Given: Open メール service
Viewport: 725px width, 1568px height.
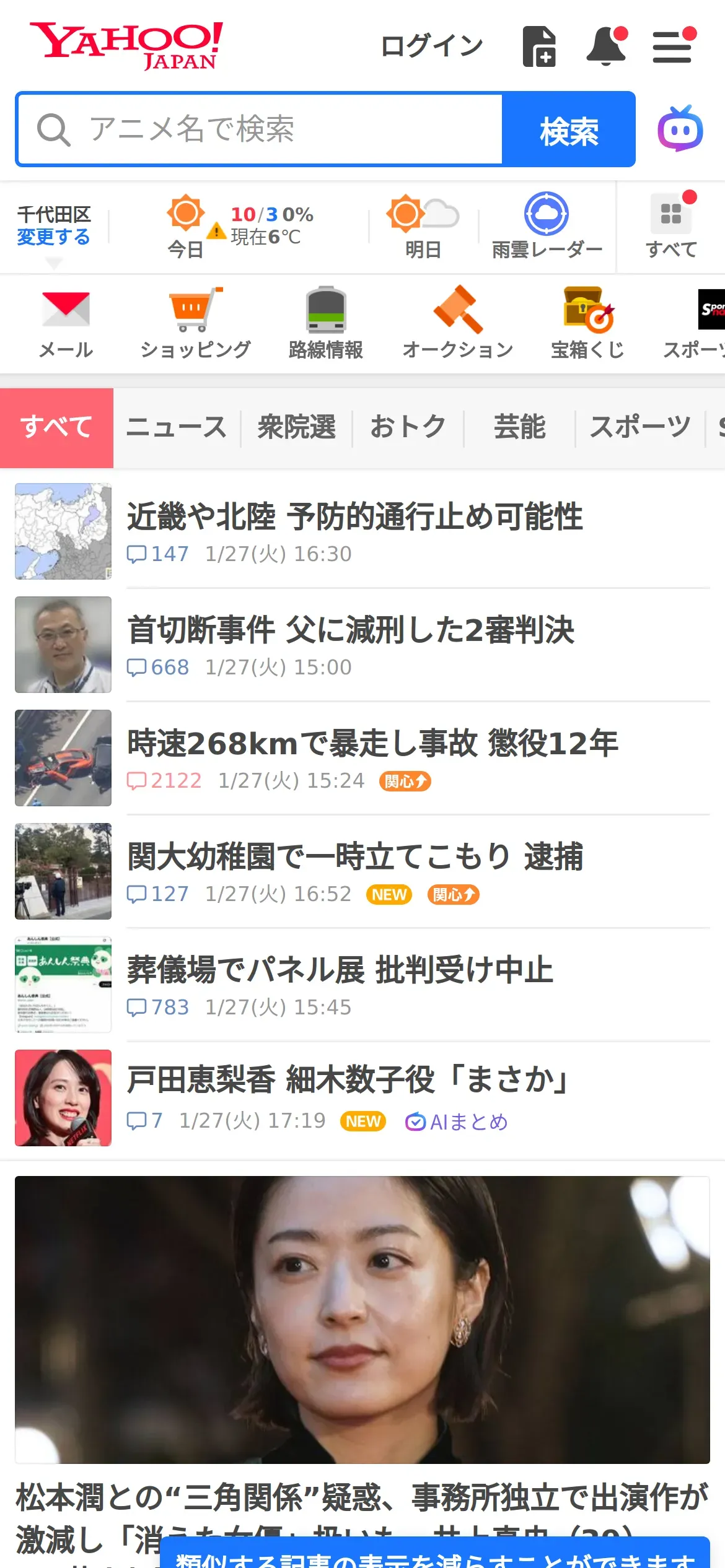Looking at the screenshot, I should pyautogui.click(x=66, y=323).
